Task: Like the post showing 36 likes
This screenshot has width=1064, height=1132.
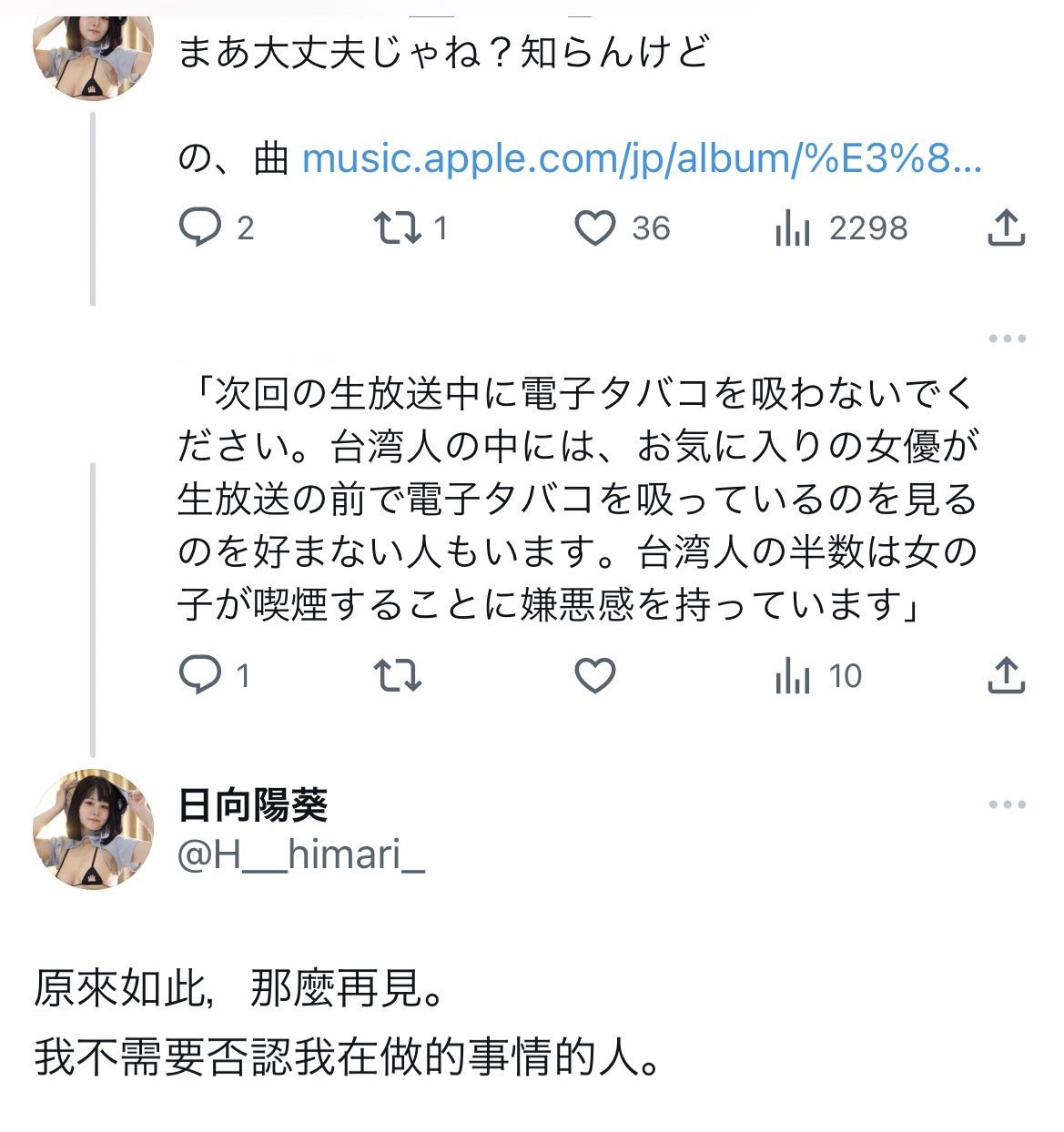Action: [x=595, y=227]
